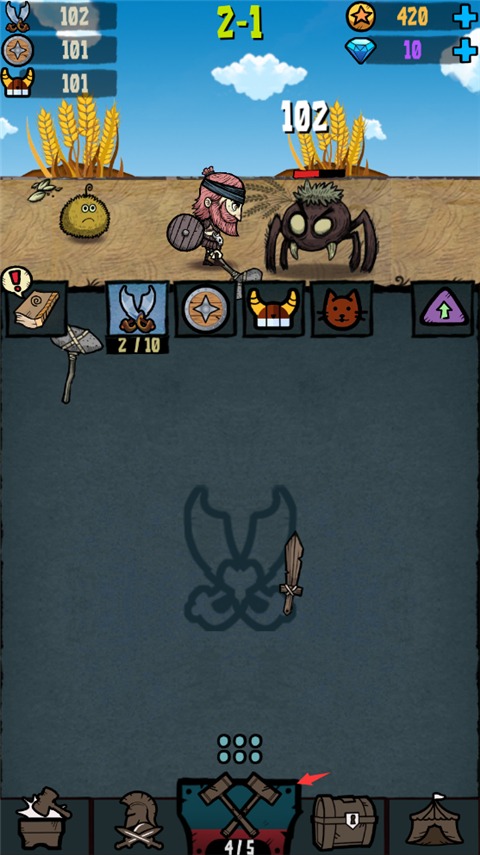Go to the tent camp menu

[435, 822]
